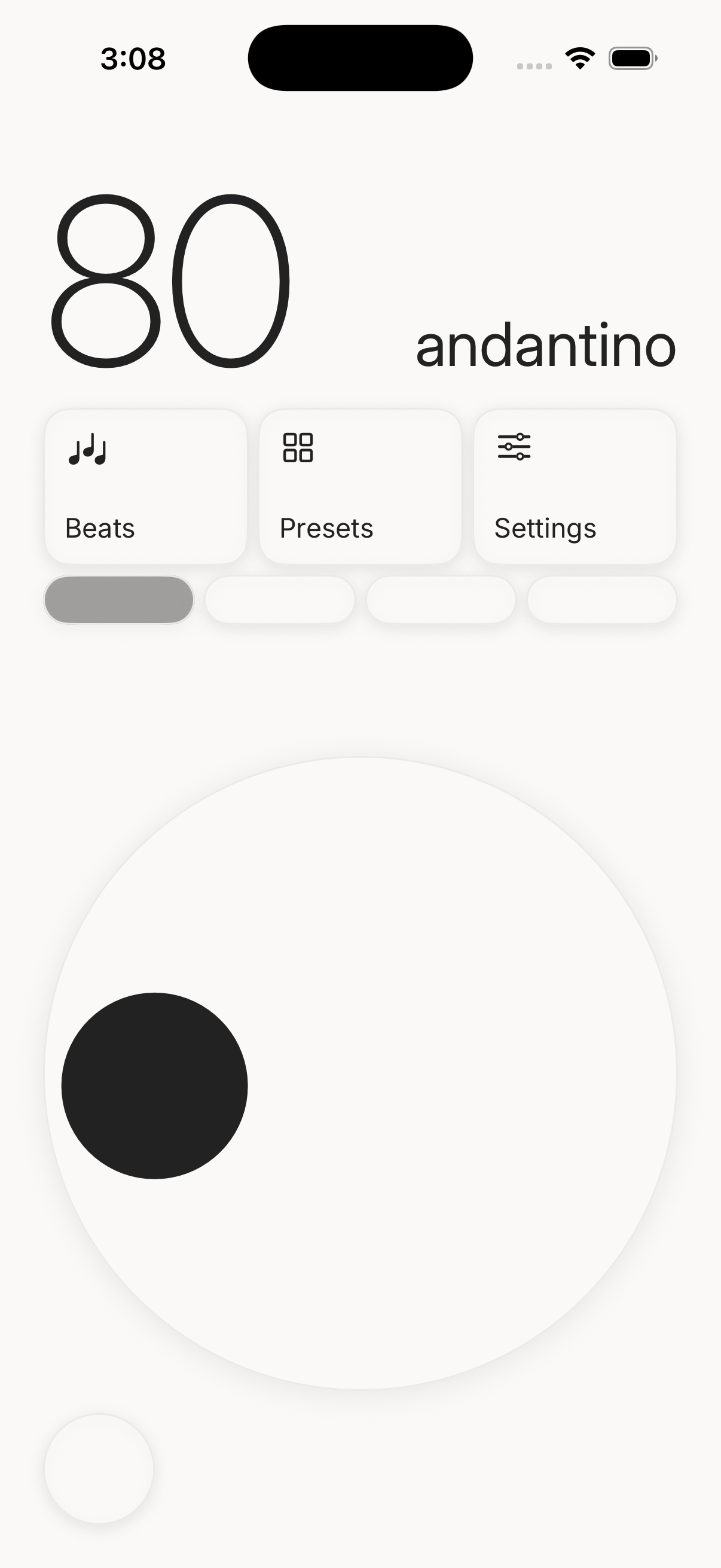Toggle the second beat accent pill
721x1568 pixels.
pos(280,600)
